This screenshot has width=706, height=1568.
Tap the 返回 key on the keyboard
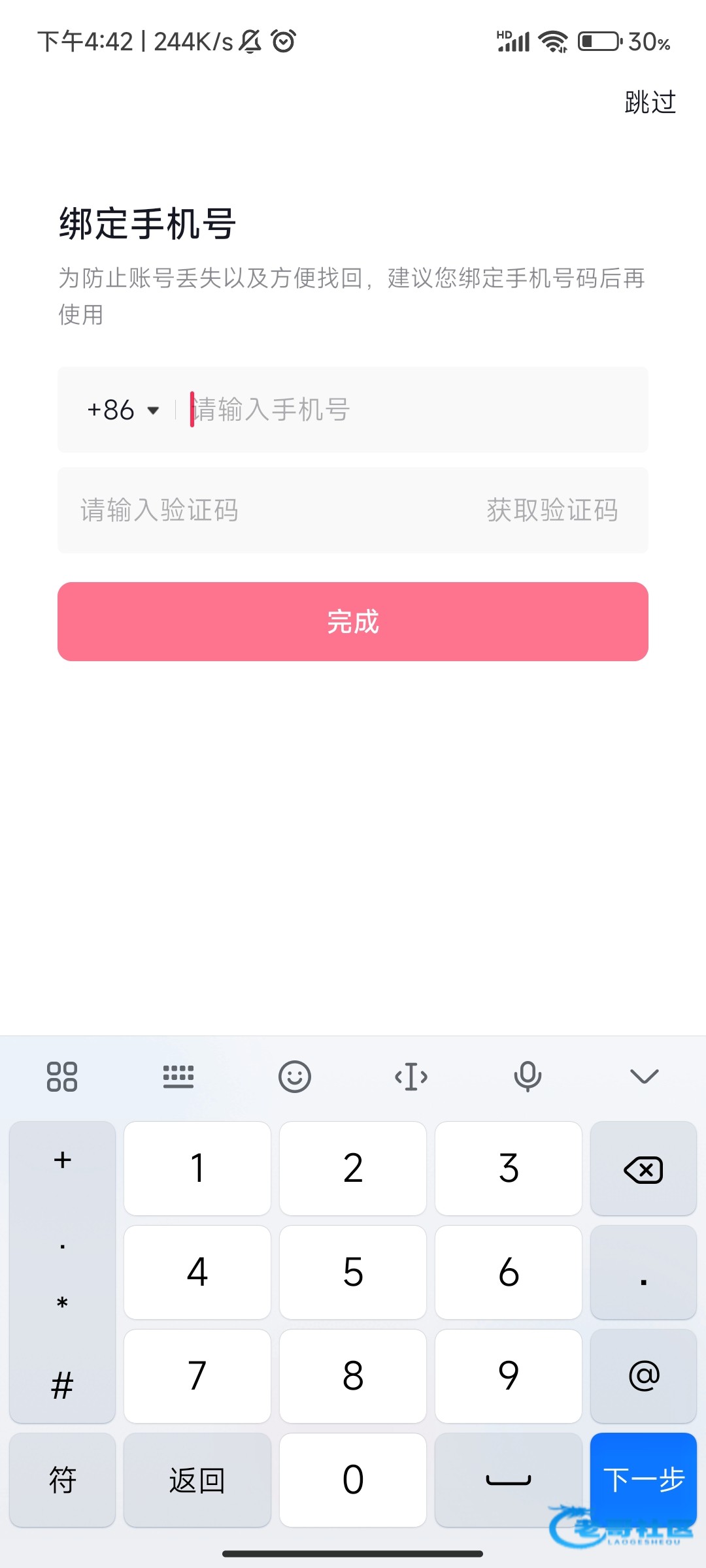pos(197,1480)
